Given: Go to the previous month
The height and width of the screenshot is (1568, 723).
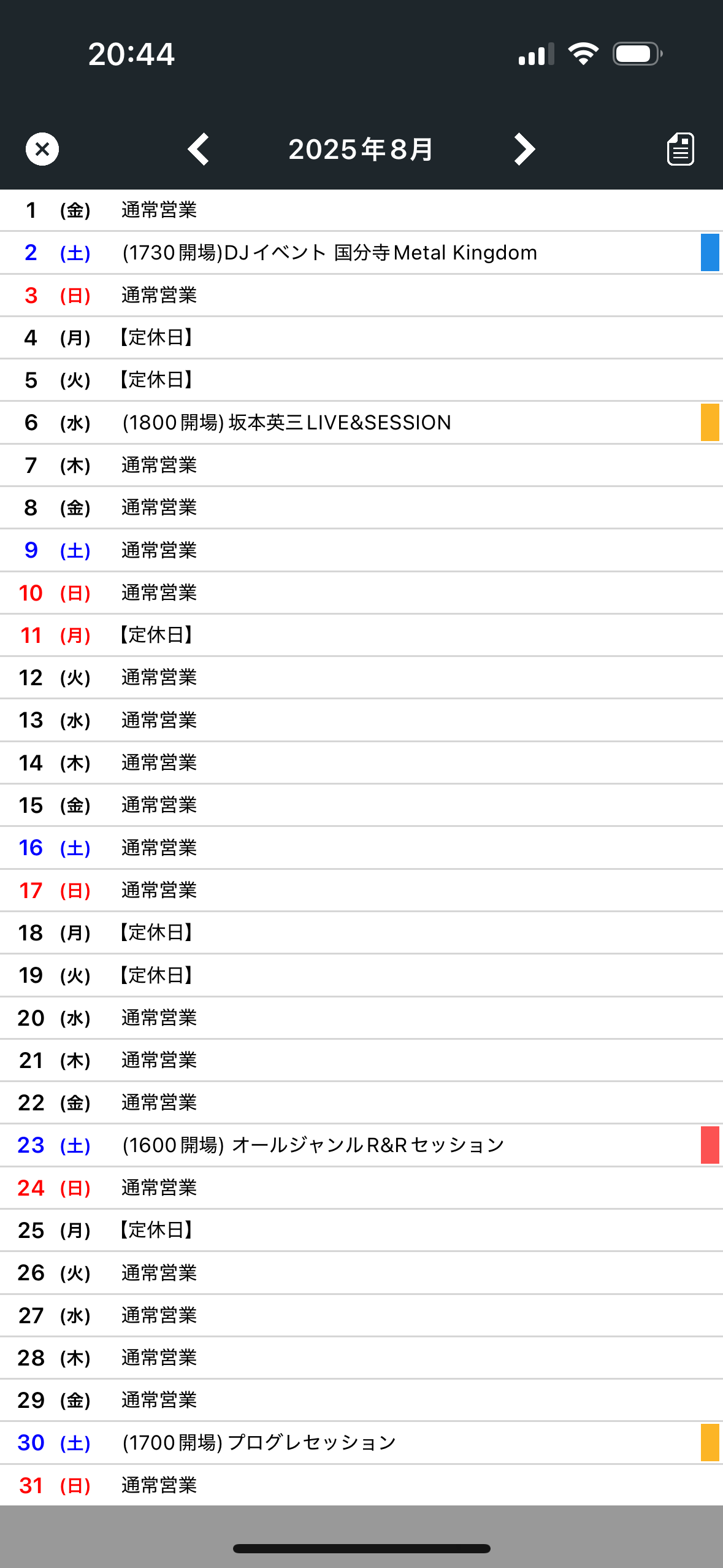Looking at the screenshot, I should [x=199, y=149].
